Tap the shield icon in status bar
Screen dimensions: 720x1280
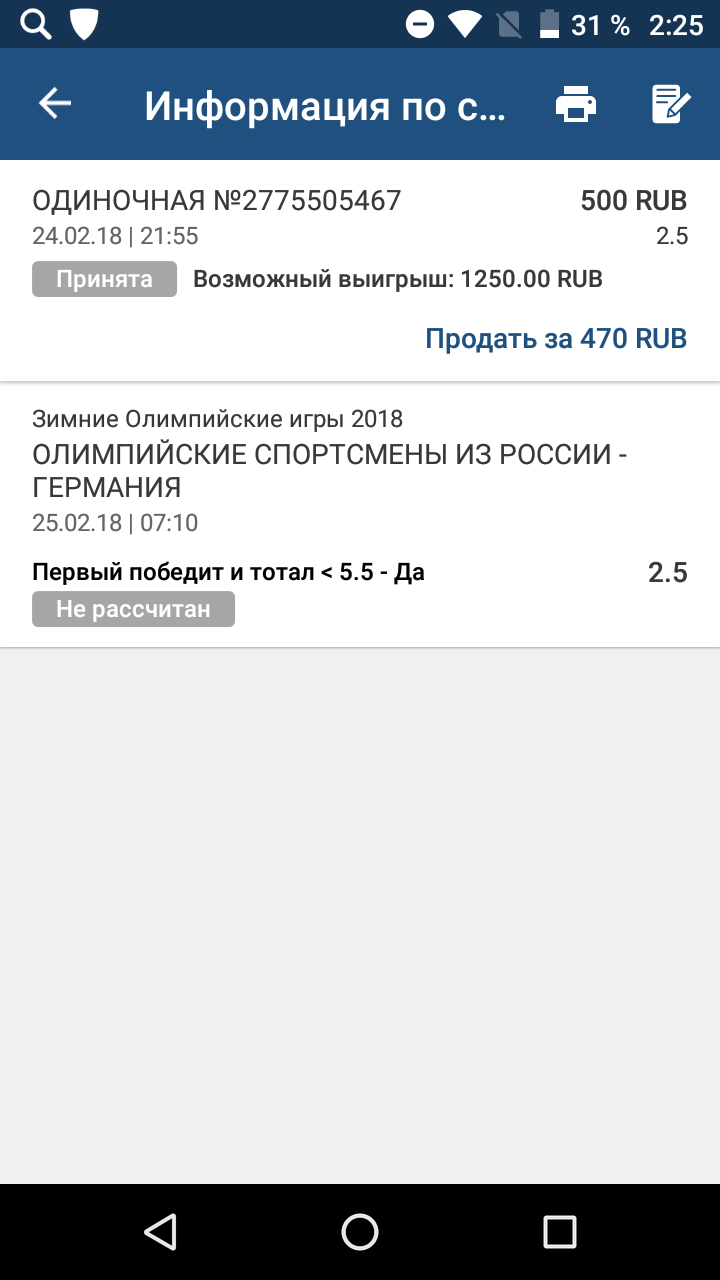point(86,24)
